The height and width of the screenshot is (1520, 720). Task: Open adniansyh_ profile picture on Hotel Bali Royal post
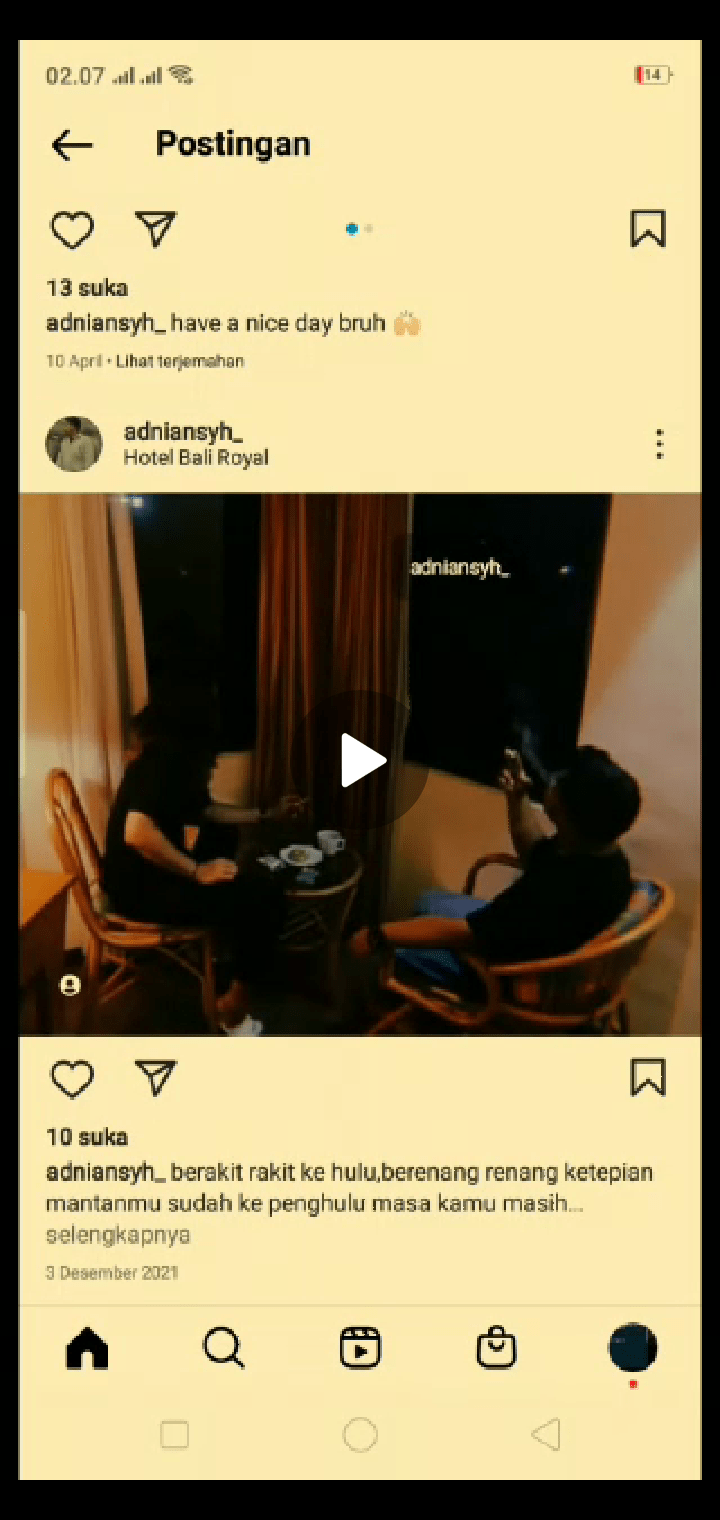click(74, 444)
